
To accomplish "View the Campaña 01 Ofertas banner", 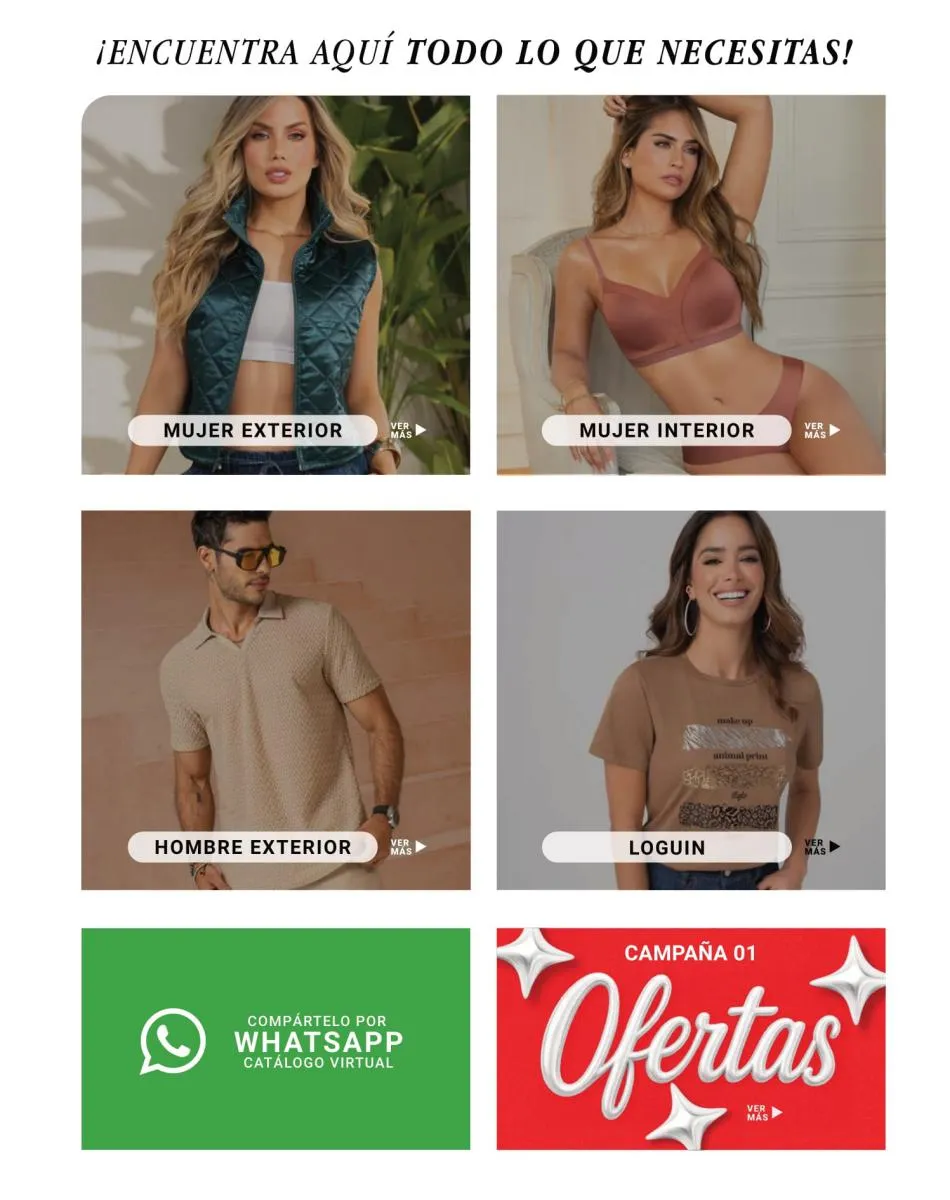I will coord(690,1039).
